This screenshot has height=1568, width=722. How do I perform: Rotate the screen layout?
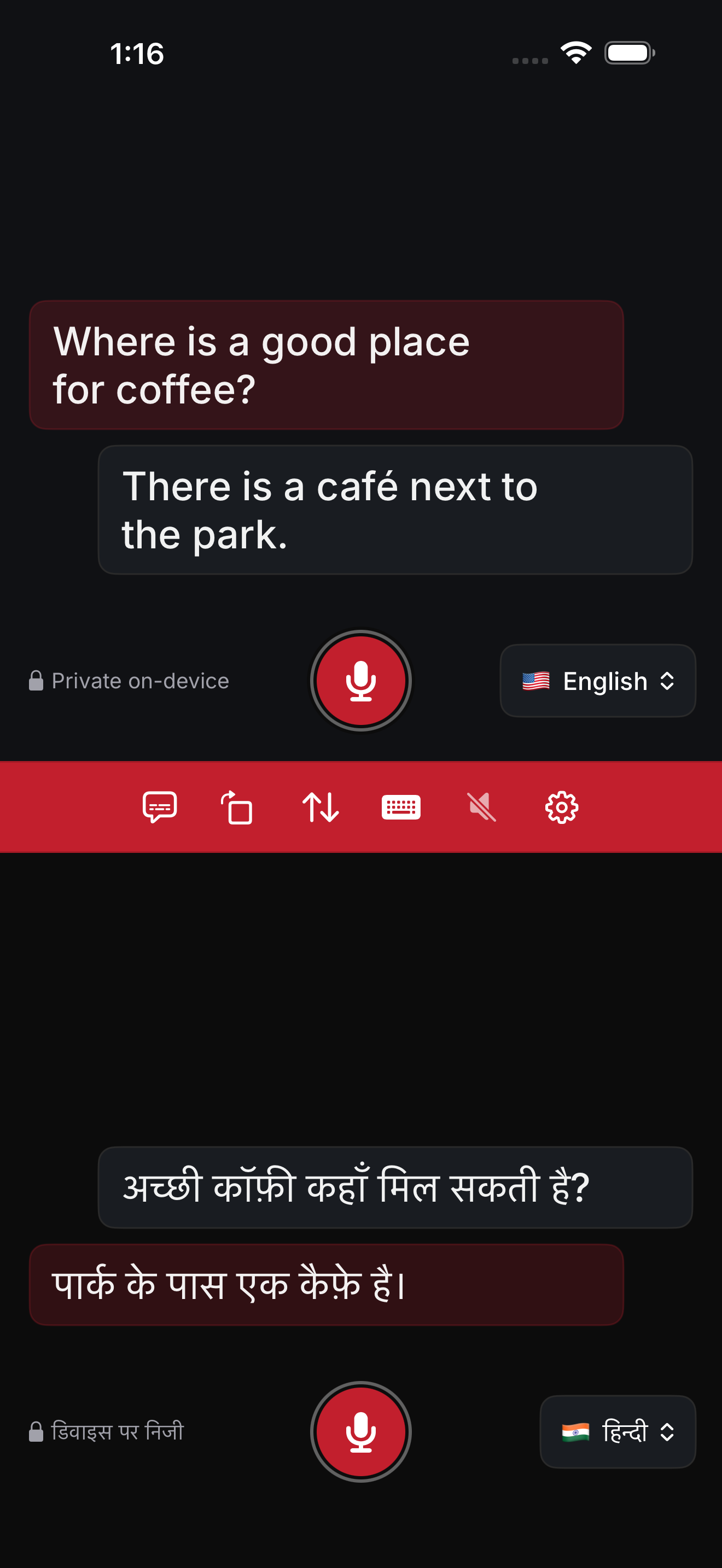tap(236, 807)
